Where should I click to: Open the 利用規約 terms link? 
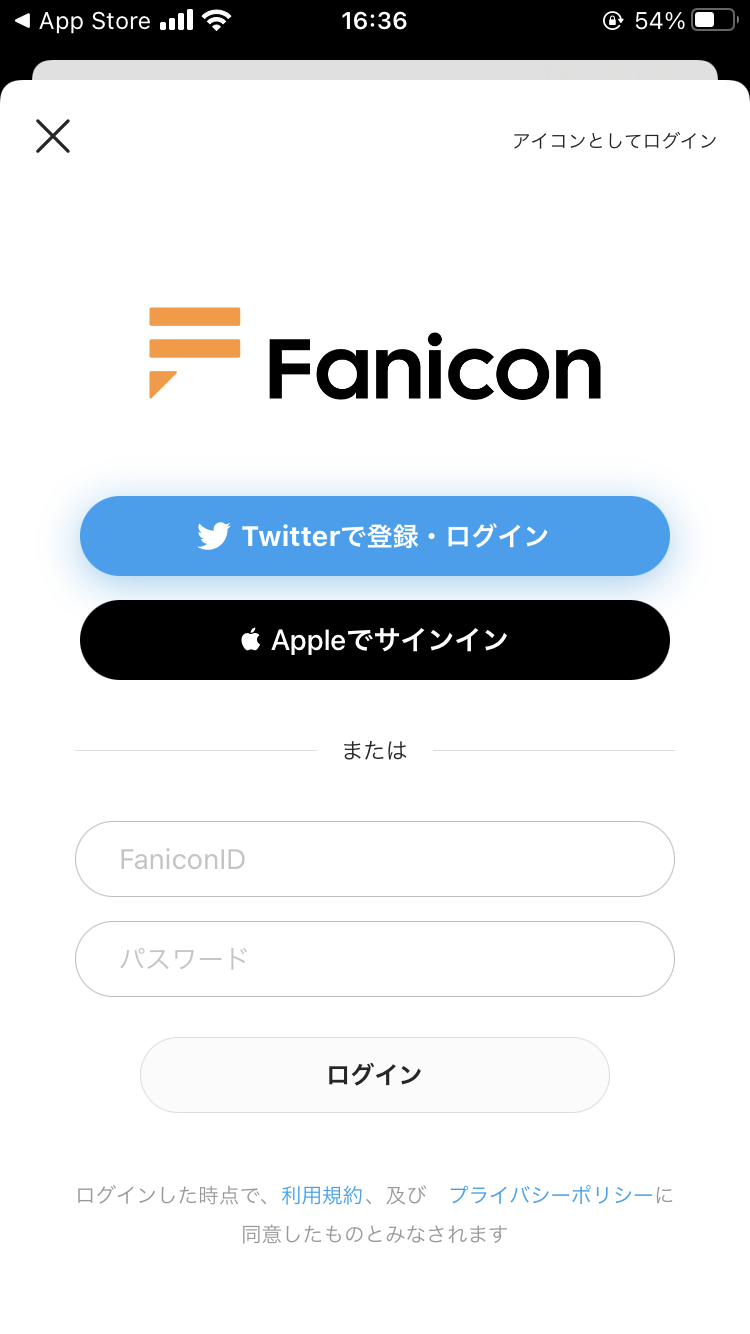tap(322, 1195)
